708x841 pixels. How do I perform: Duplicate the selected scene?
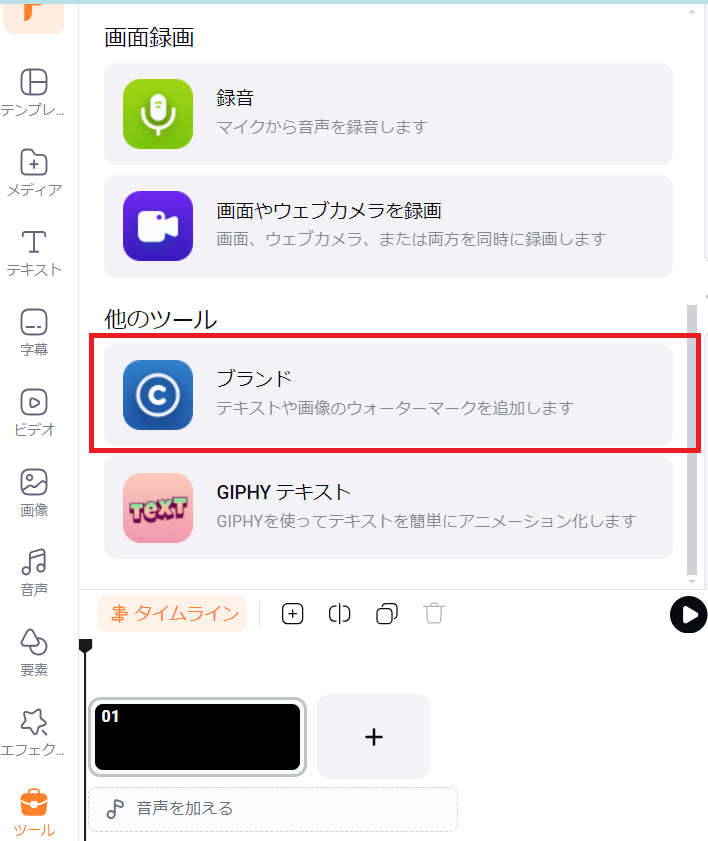(x=386, y=614)
